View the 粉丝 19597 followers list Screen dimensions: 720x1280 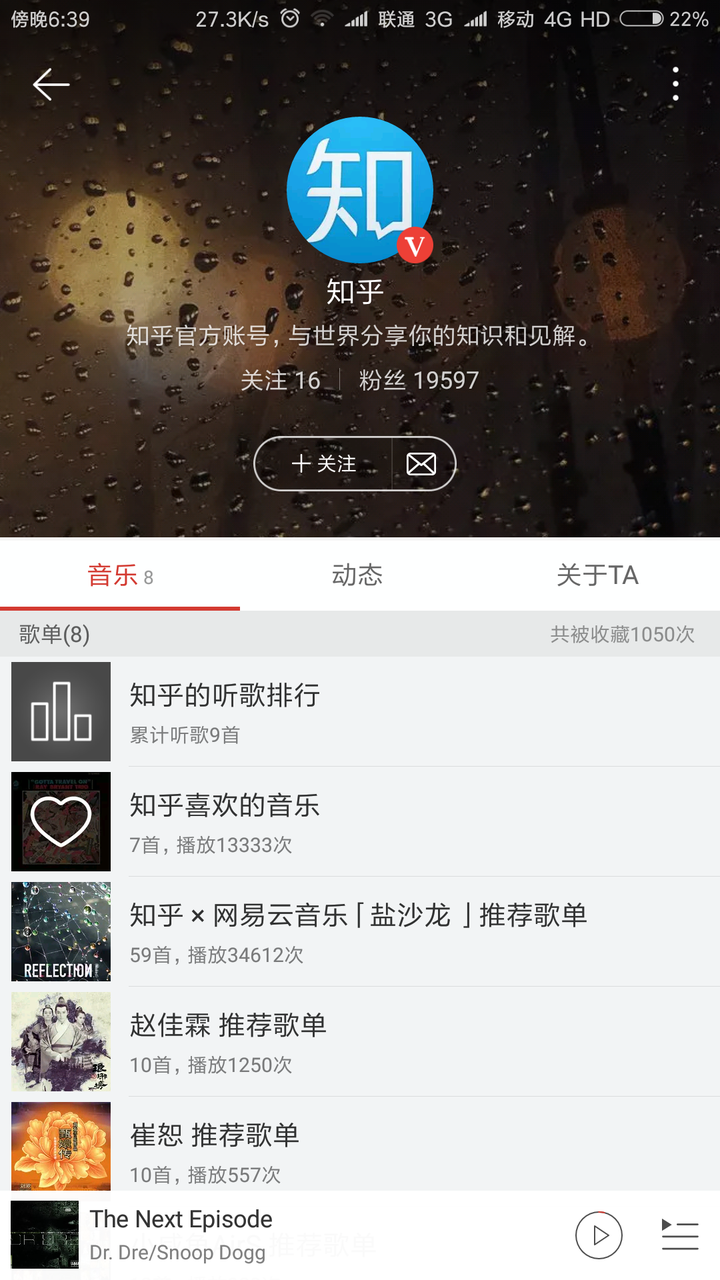(419, 380)
